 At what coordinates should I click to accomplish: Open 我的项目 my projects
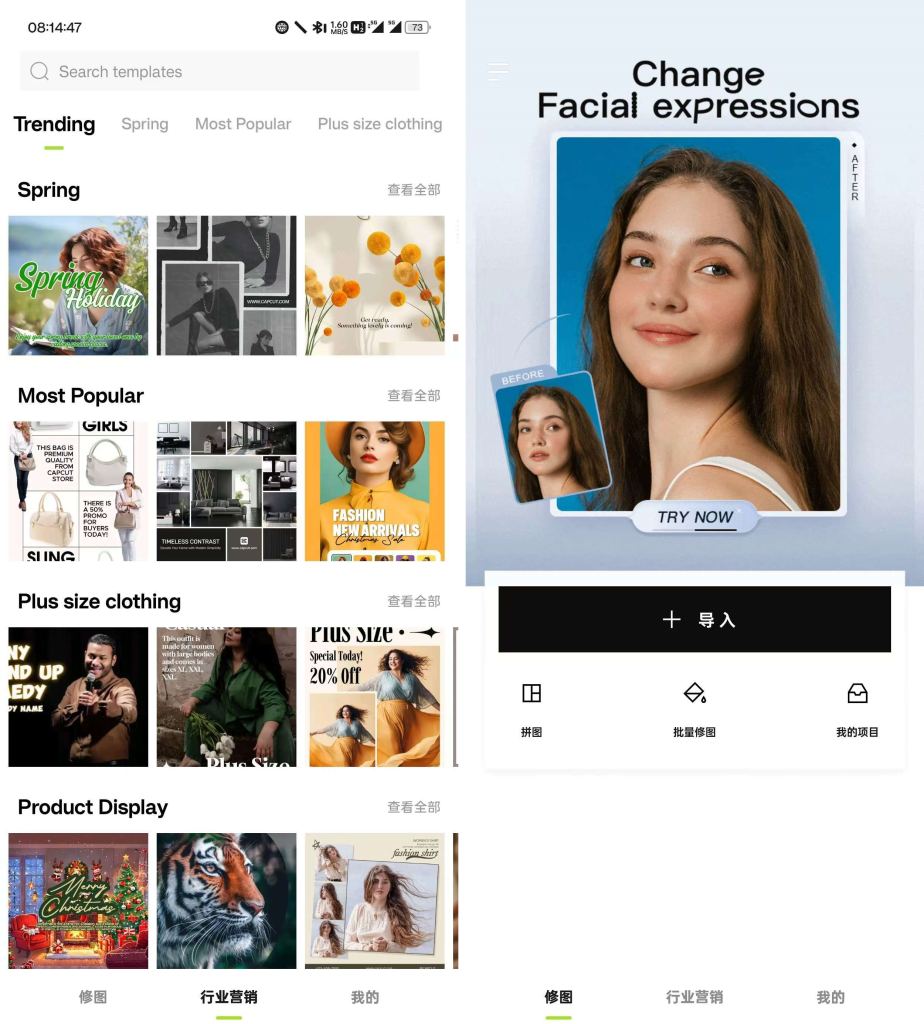[857, 709]
